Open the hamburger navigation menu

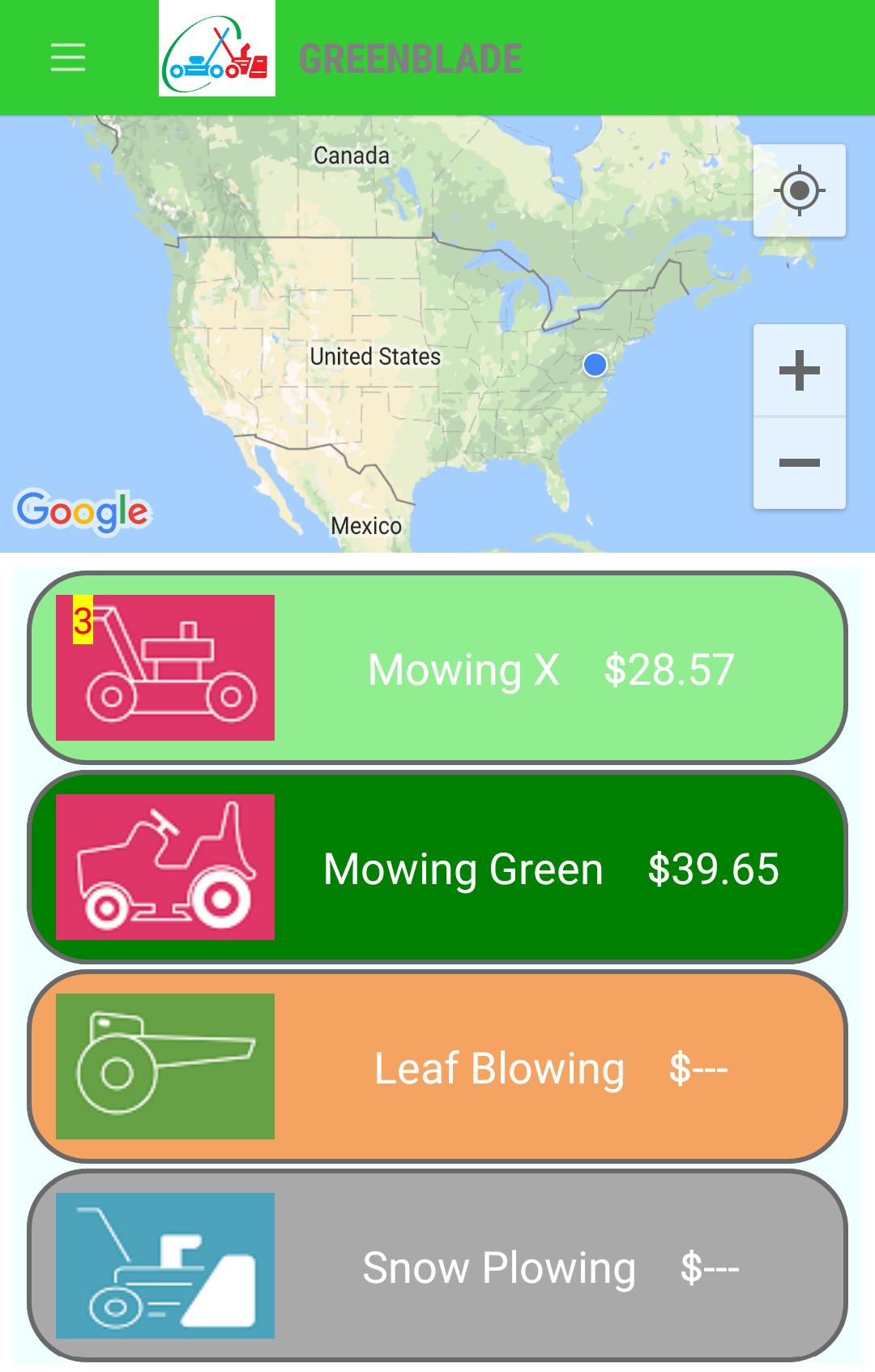pos(68,58)
